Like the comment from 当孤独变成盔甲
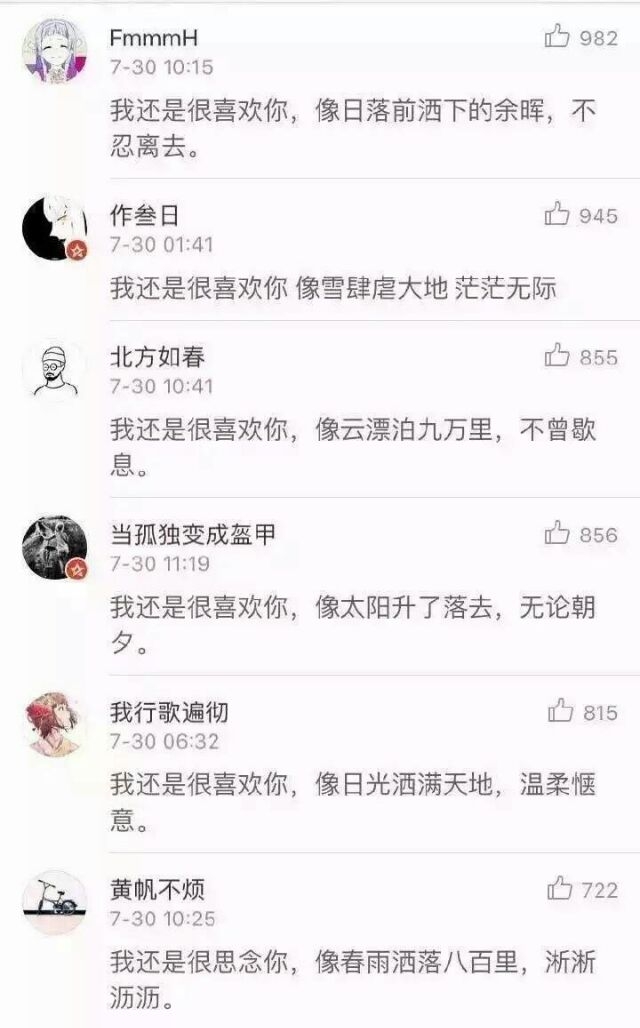The width and height of the screenshot is (640, 1028). point(556,533)
